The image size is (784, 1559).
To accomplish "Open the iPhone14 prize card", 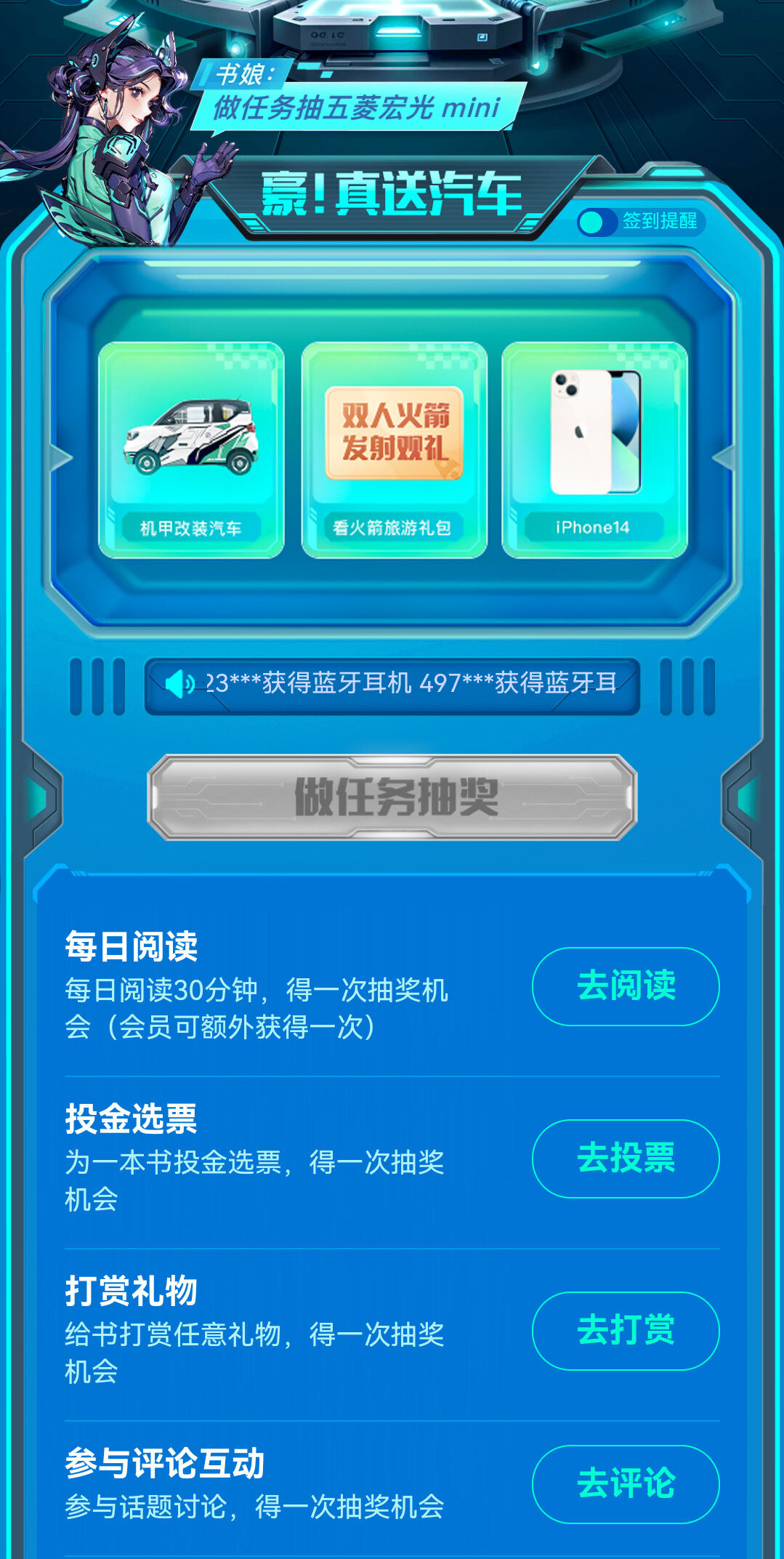I will tap(594, 450).
